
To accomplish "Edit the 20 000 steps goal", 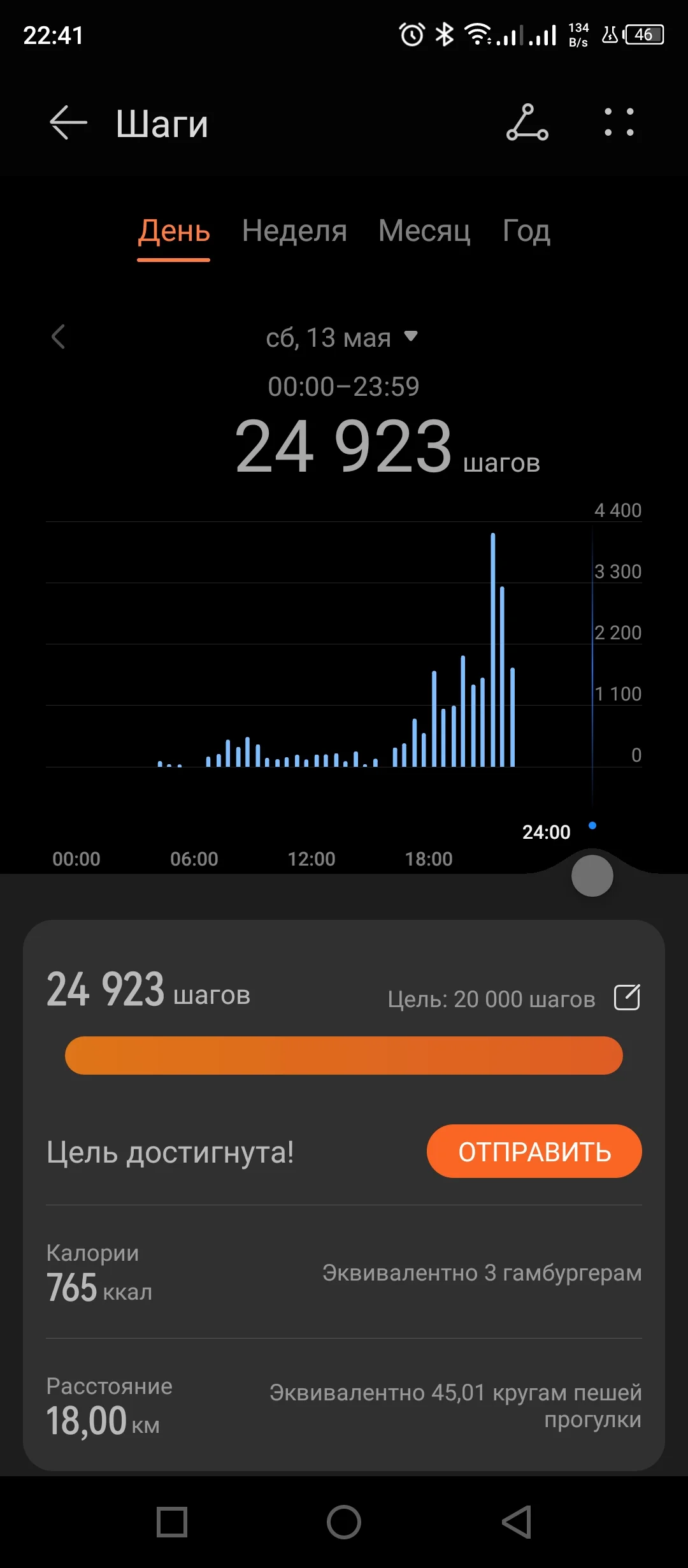I will pyautogui.click(x=627, y=998).
